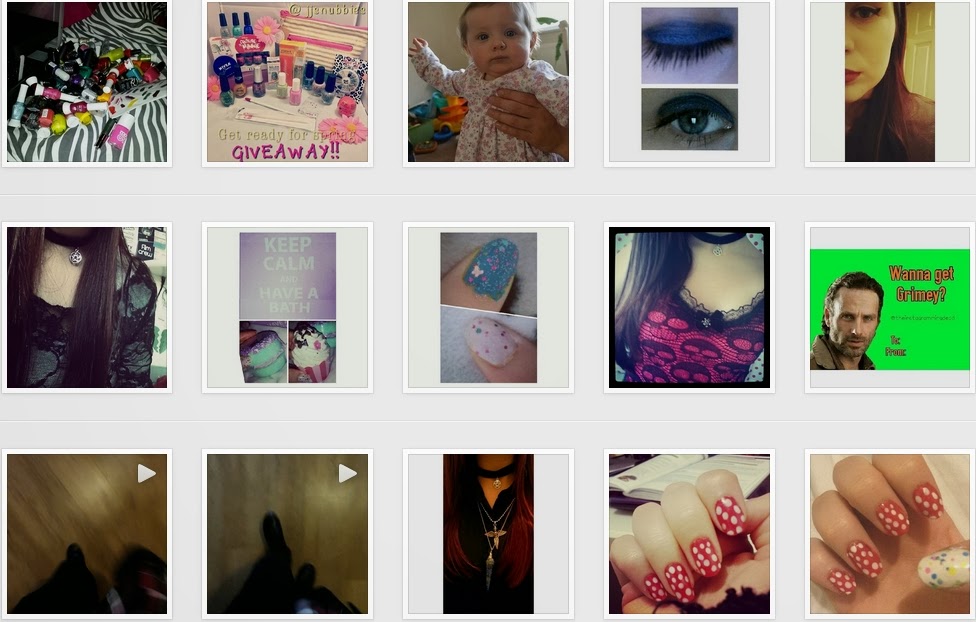This screenshot has width=976, height=622.
Task: Open the Wanna get Grimey meme
Action: click(x=890, y=307)
